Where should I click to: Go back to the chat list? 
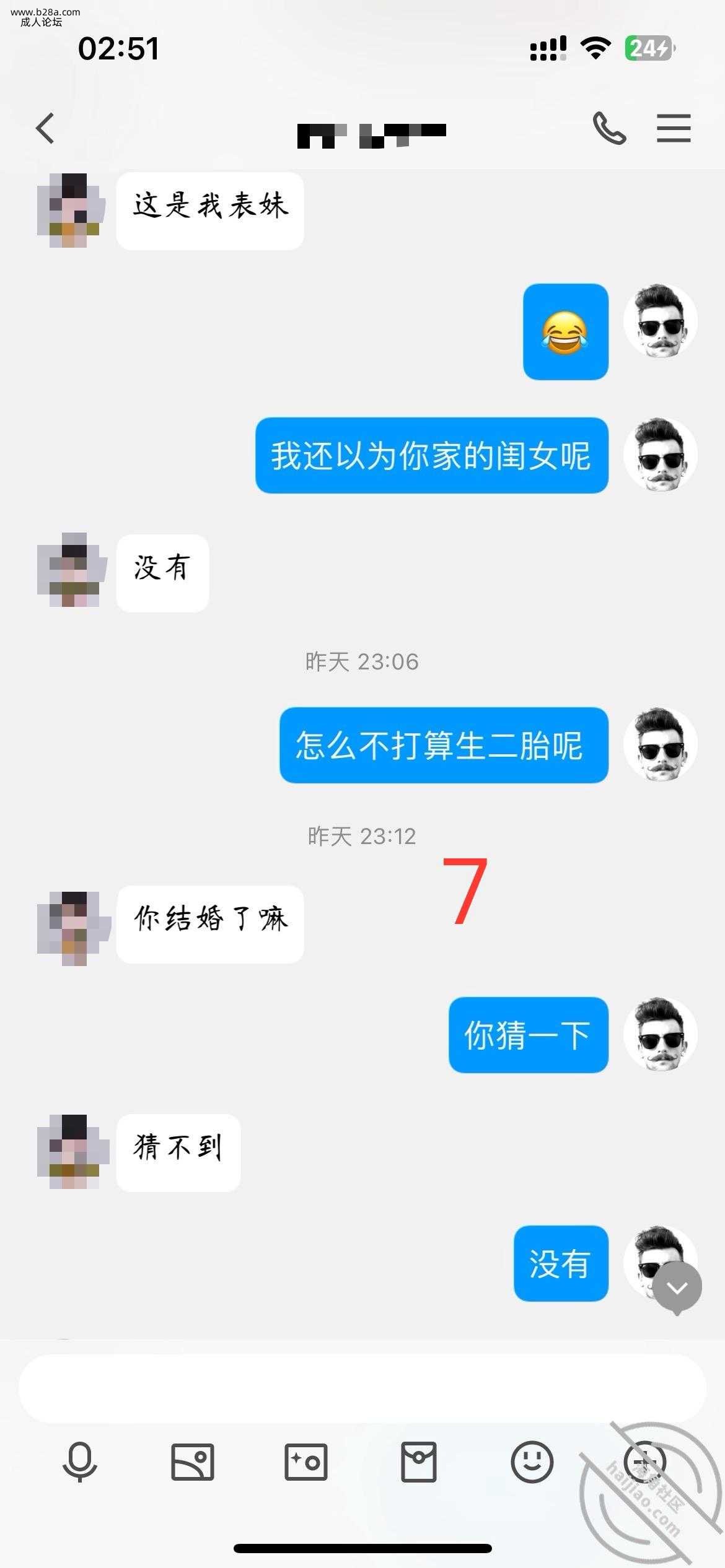[45, 129]
